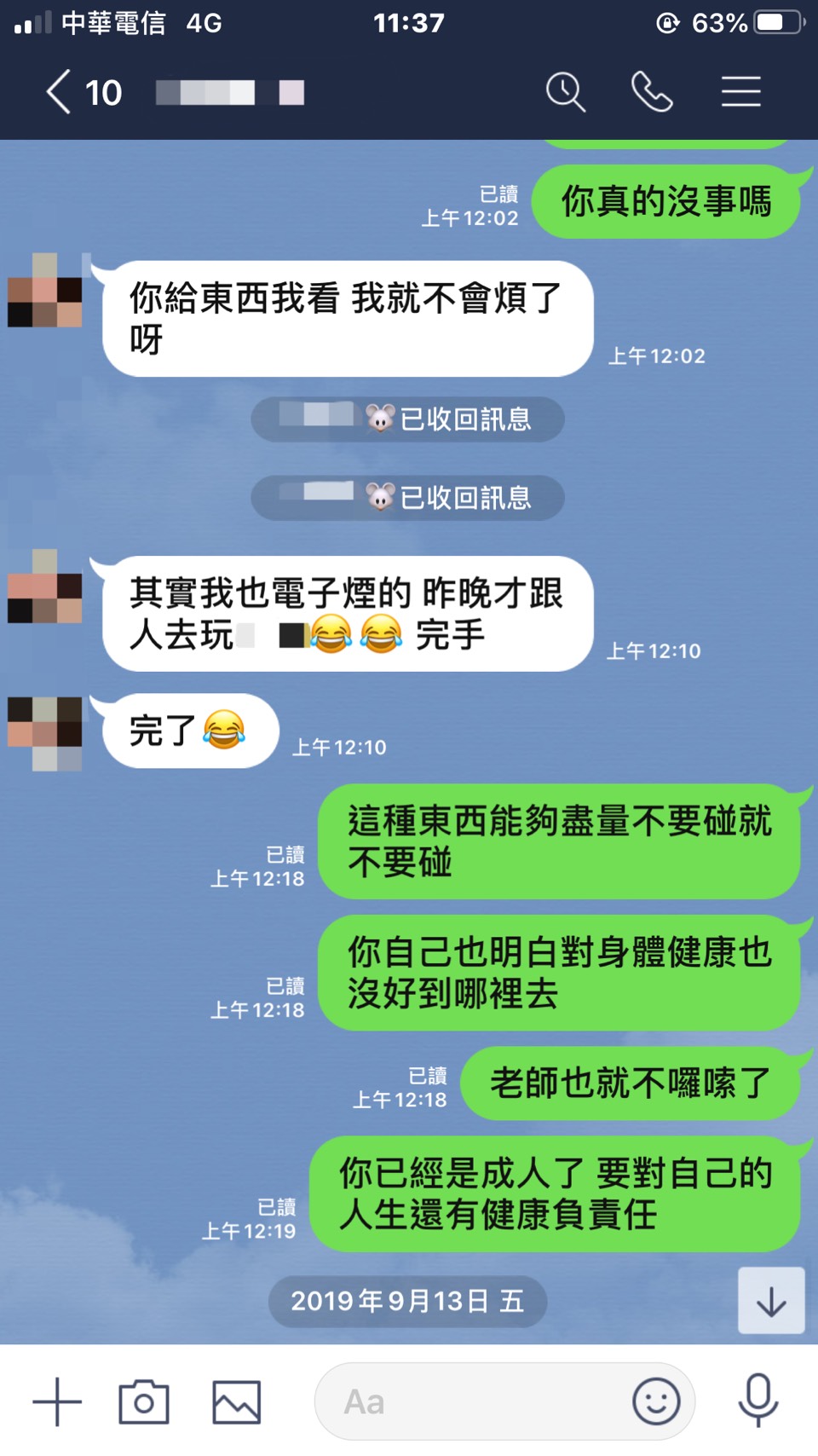Pick an image from the gallery
The image size is (818, 1456).
[x=236, y=1401]
